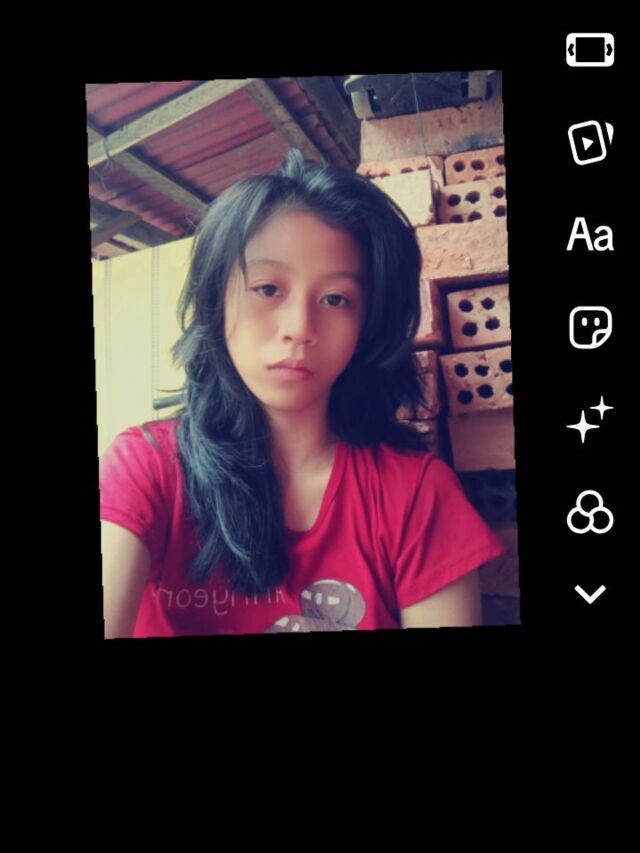Open the video clips tool

[590, 142]
